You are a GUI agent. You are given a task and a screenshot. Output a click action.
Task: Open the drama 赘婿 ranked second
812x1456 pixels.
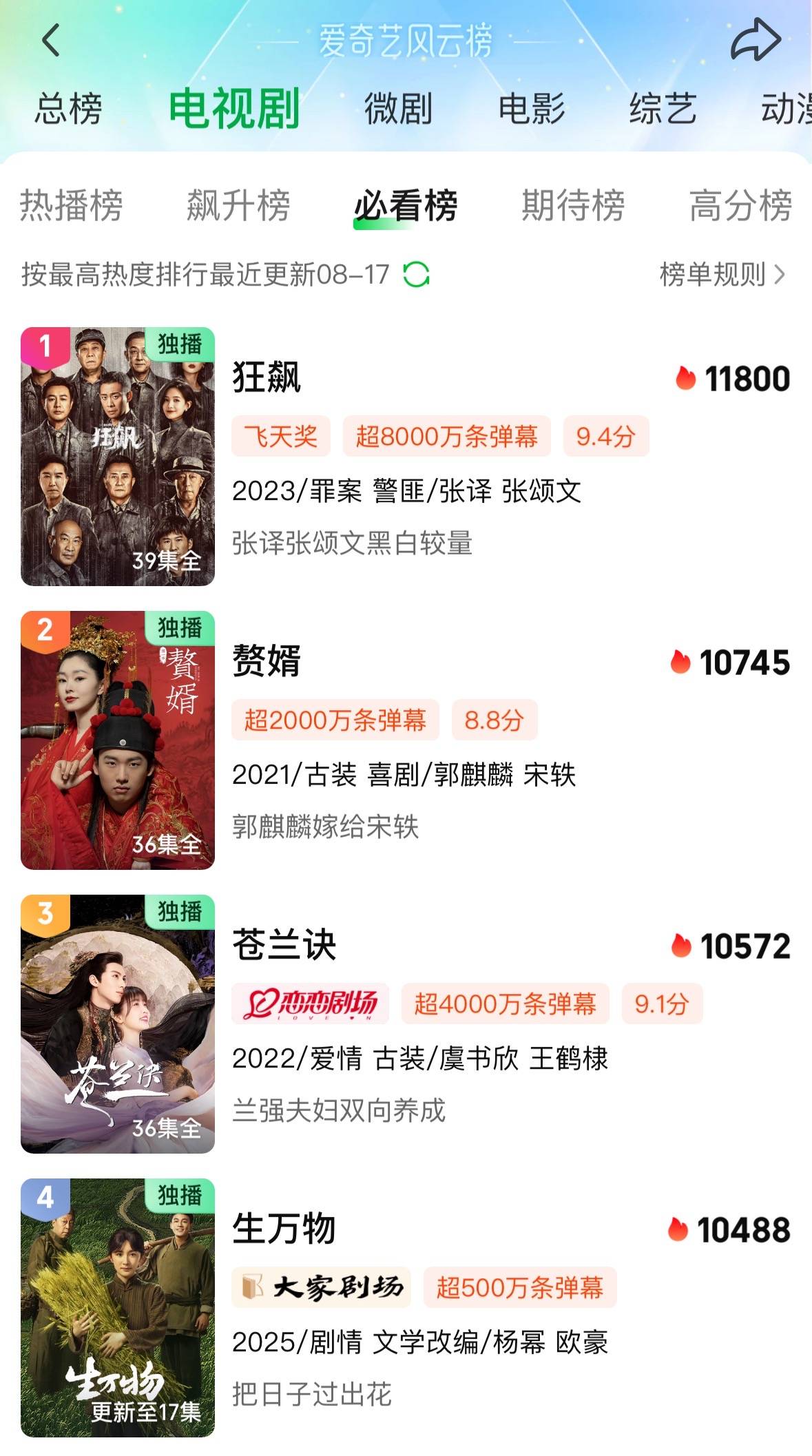point(267,661)
